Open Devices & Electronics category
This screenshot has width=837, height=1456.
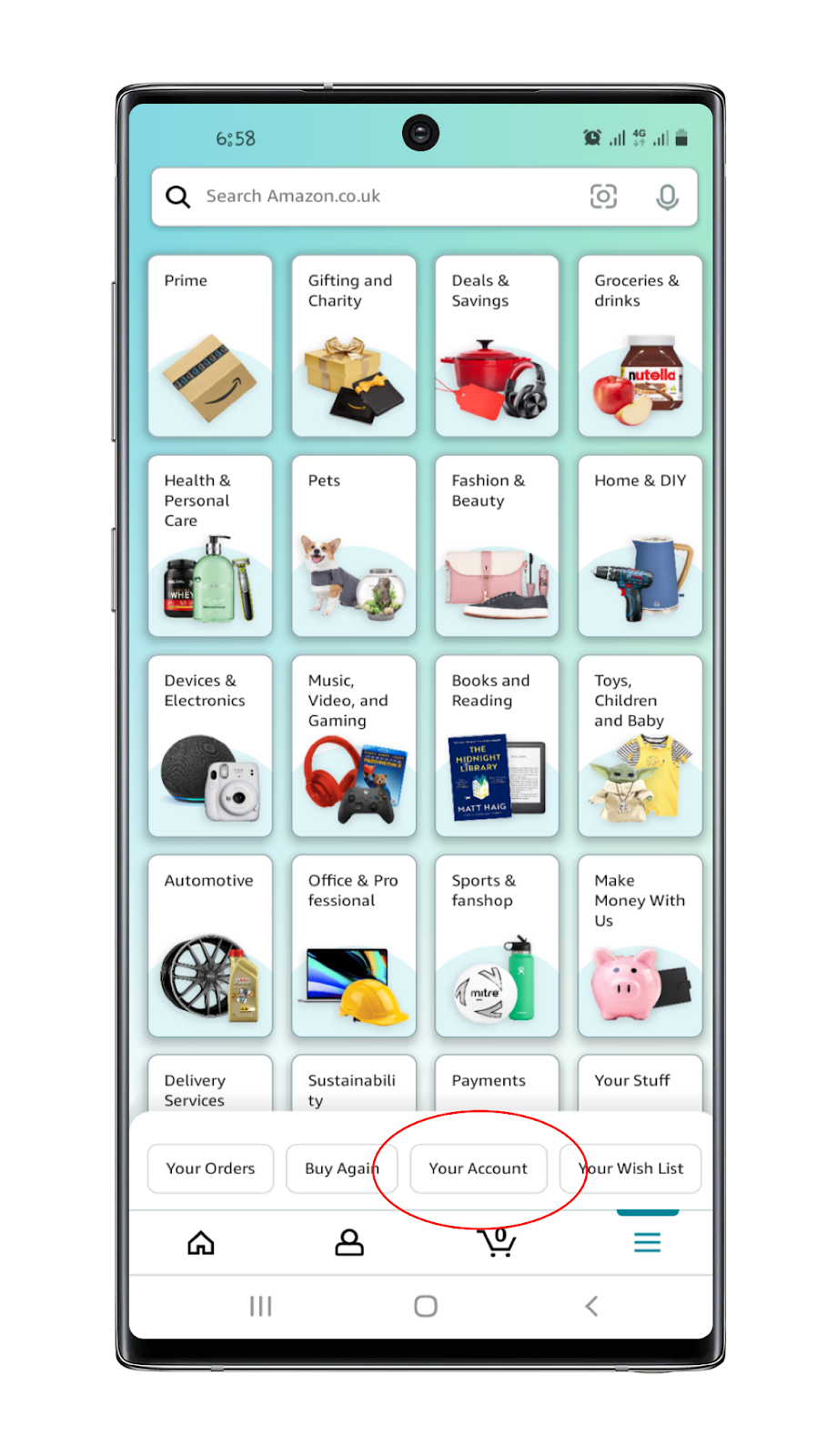point(210,746)
